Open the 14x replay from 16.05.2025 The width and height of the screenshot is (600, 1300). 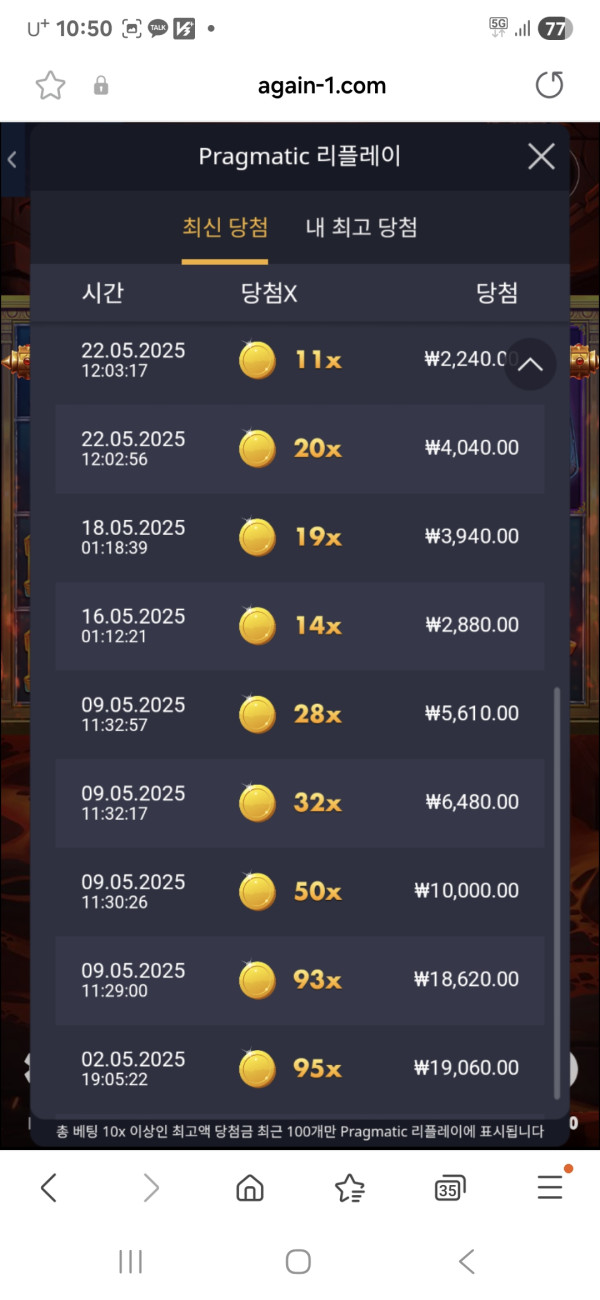point(300,625)
